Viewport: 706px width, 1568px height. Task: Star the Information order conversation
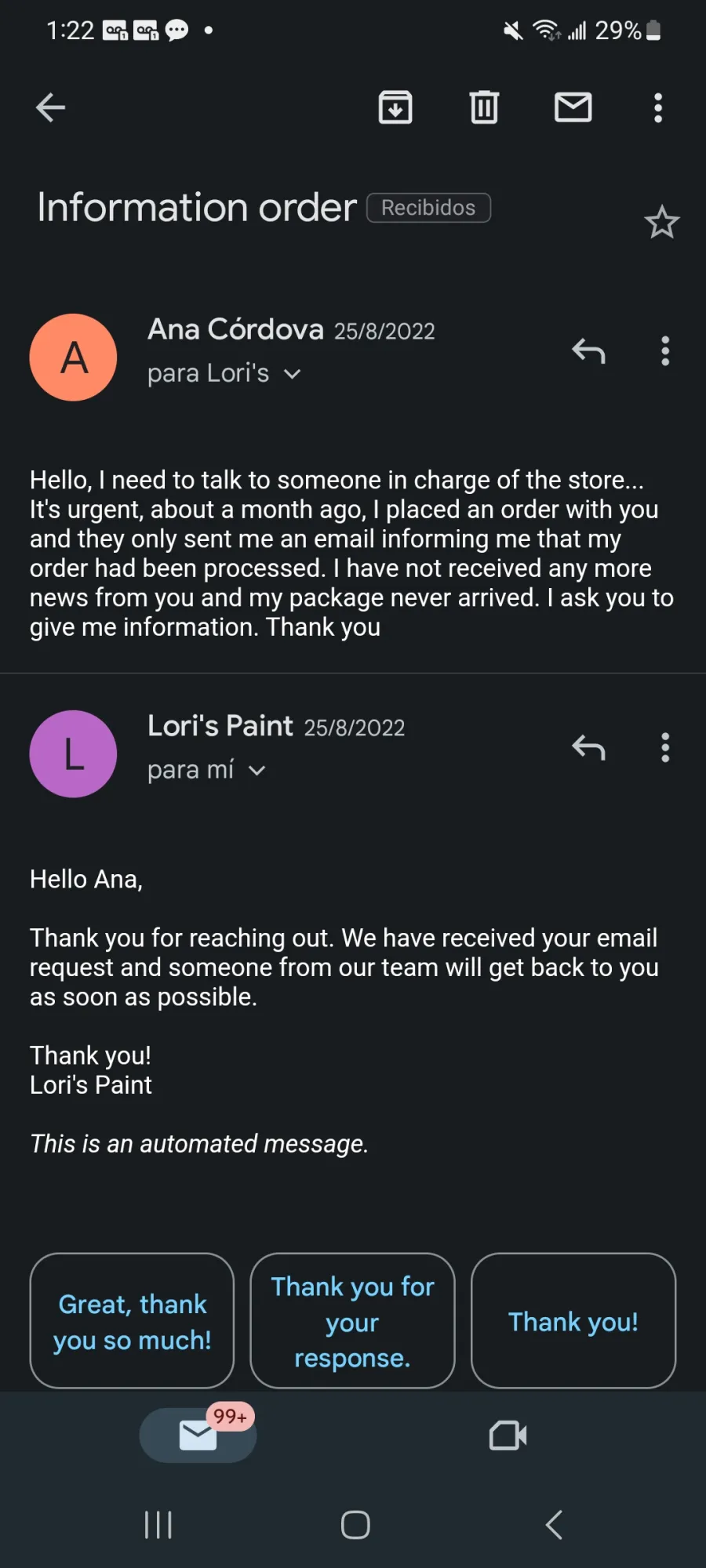pos(662,223)
